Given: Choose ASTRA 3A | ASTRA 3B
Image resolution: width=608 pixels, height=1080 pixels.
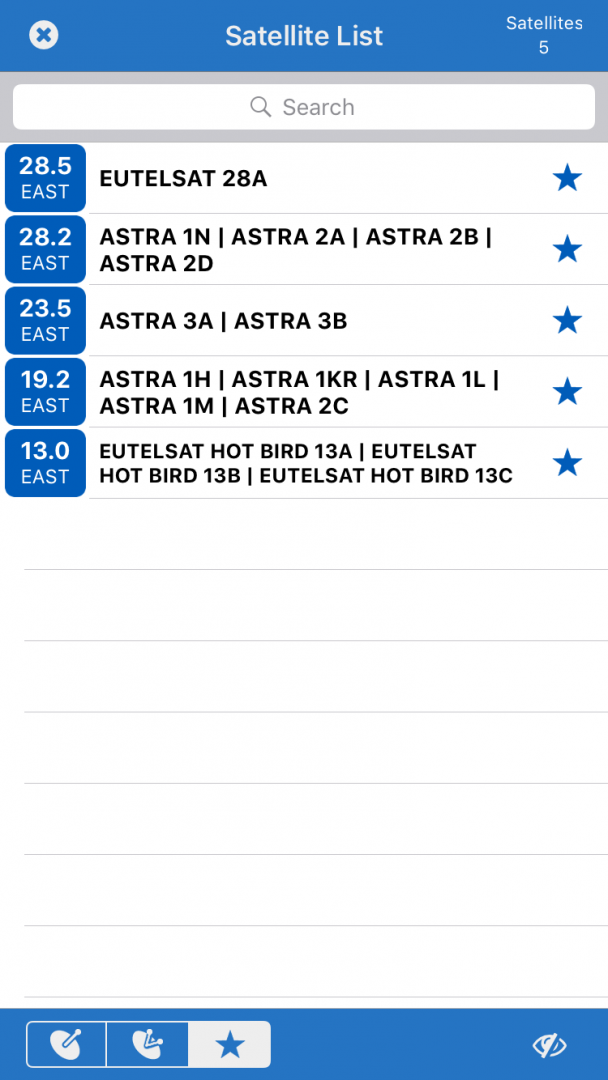Looking at the screenshot, I should pos(300,321).
